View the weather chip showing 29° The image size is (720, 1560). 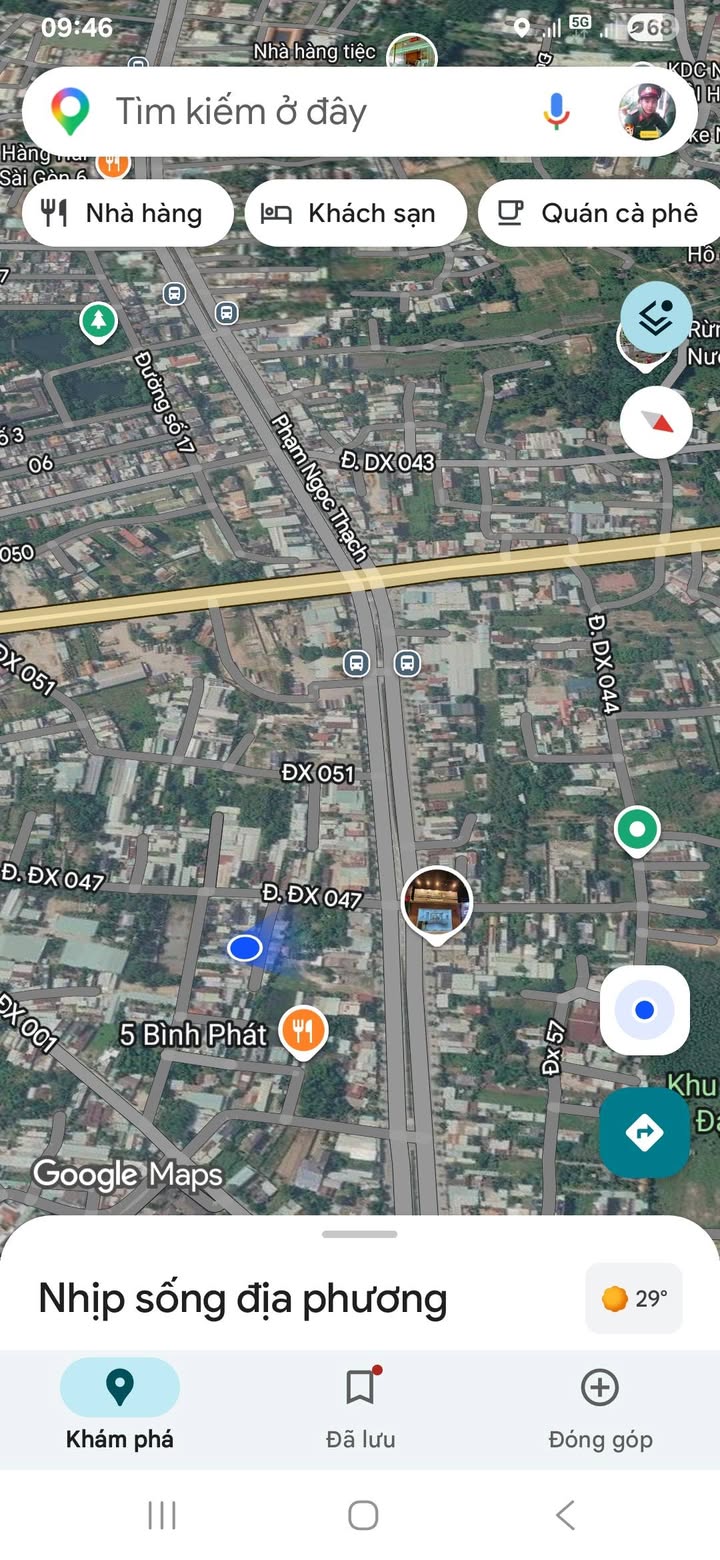point(634,1298)
